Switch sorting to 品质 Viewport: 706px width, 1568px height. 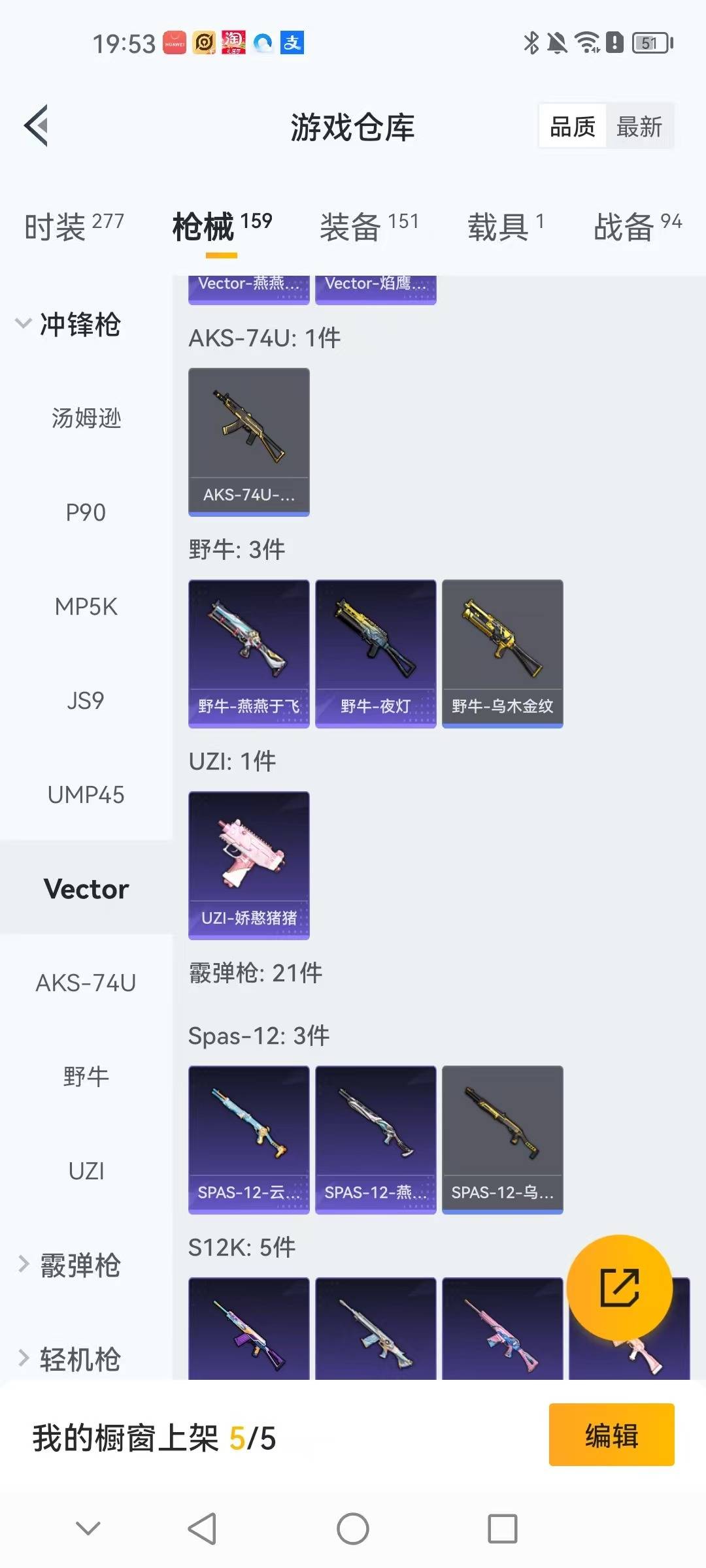[571, 126]
